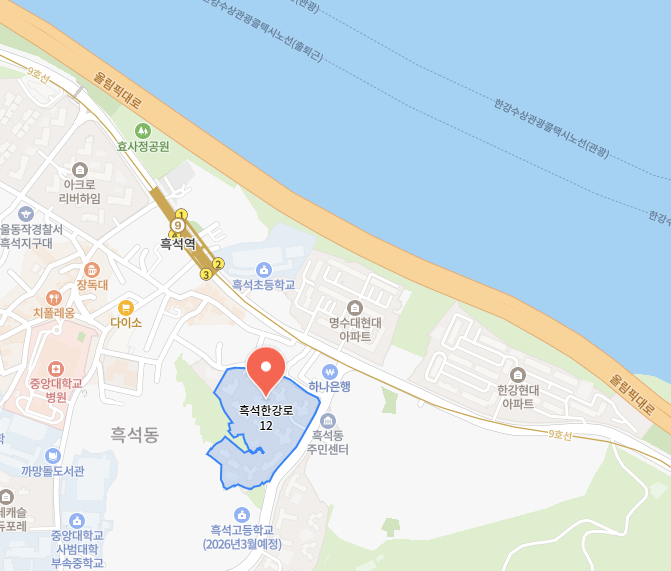Tap the 명수대현대아파트 apartment marker
671x571 pixels.
click(x=355, y=307)
